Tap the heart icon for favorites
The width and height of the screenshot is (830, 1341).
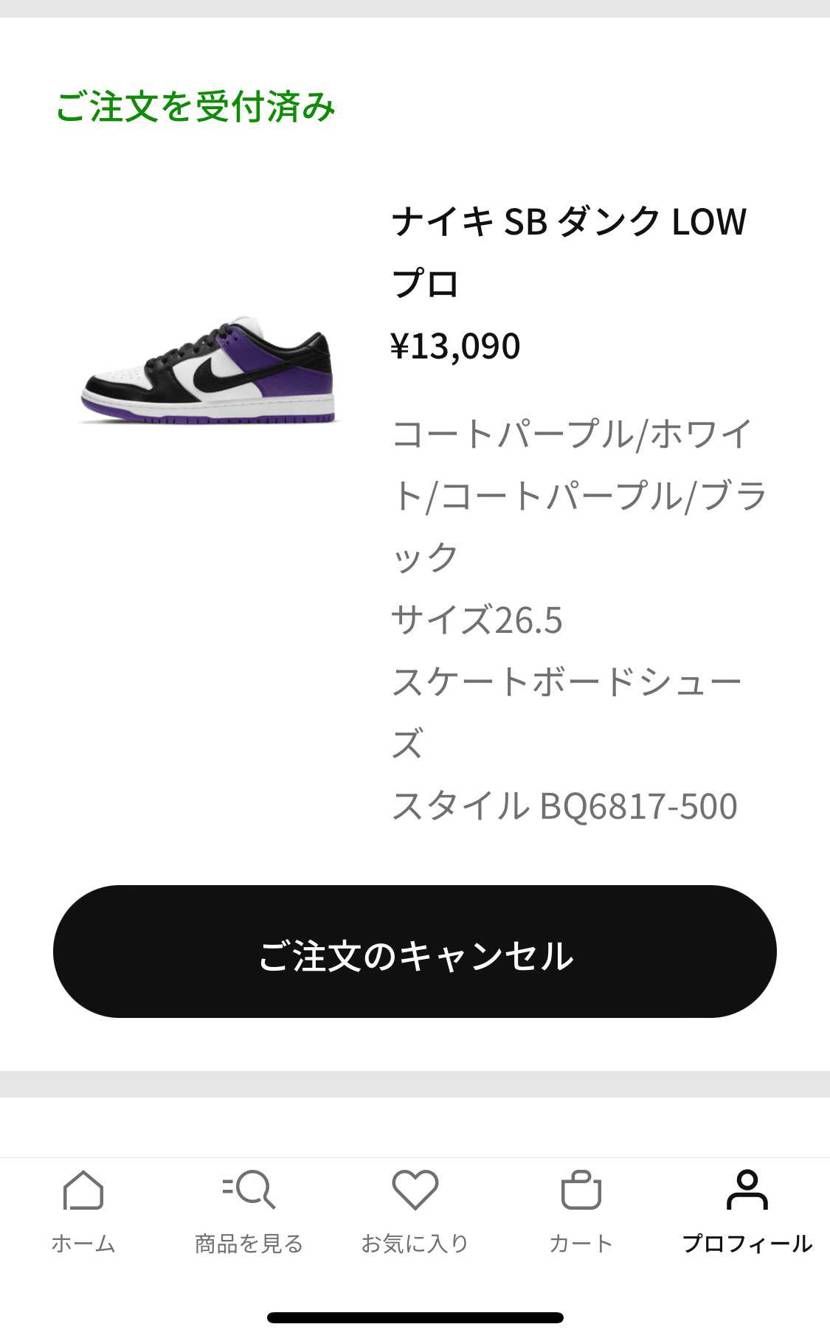tap(414, 1190)
